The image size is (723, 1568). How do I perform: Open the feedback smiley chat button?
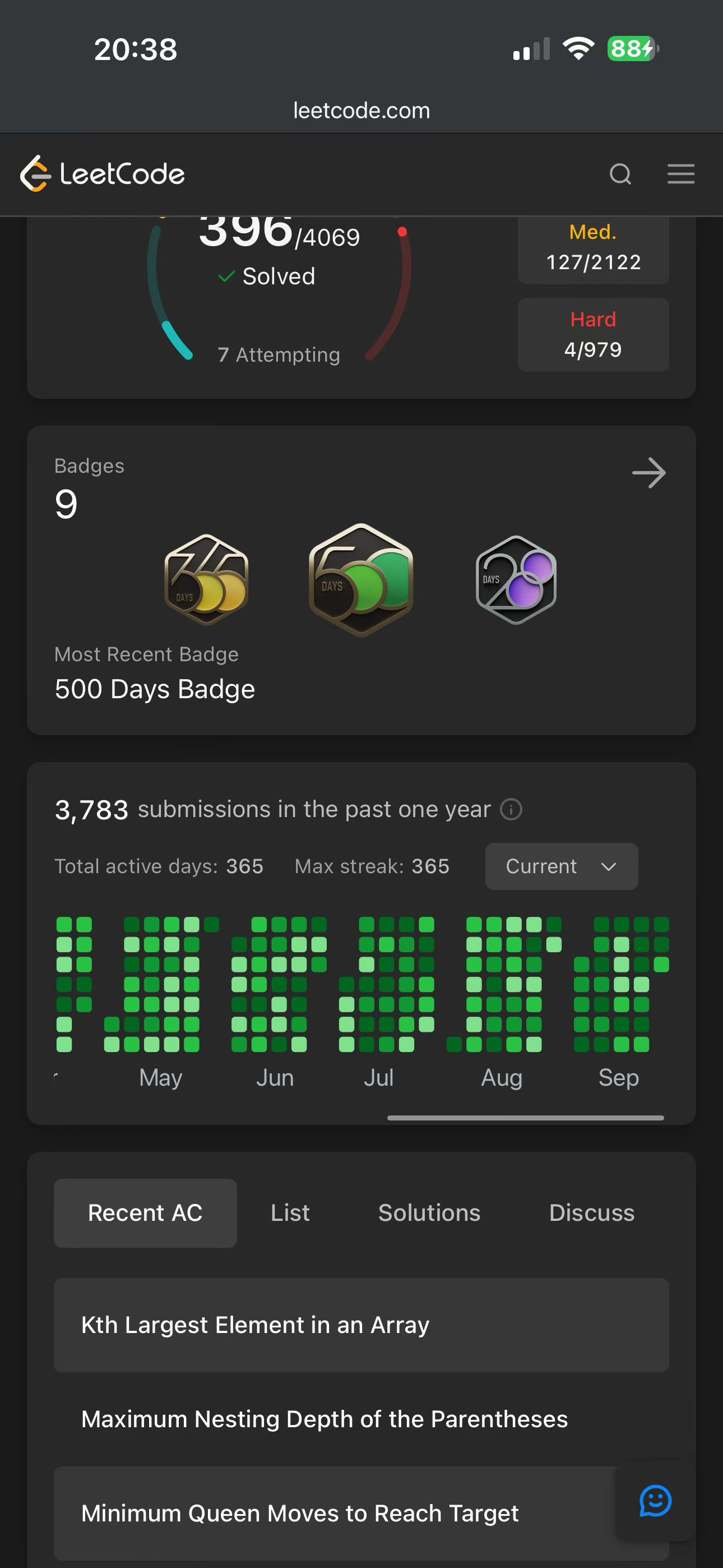click(655, 1501)
